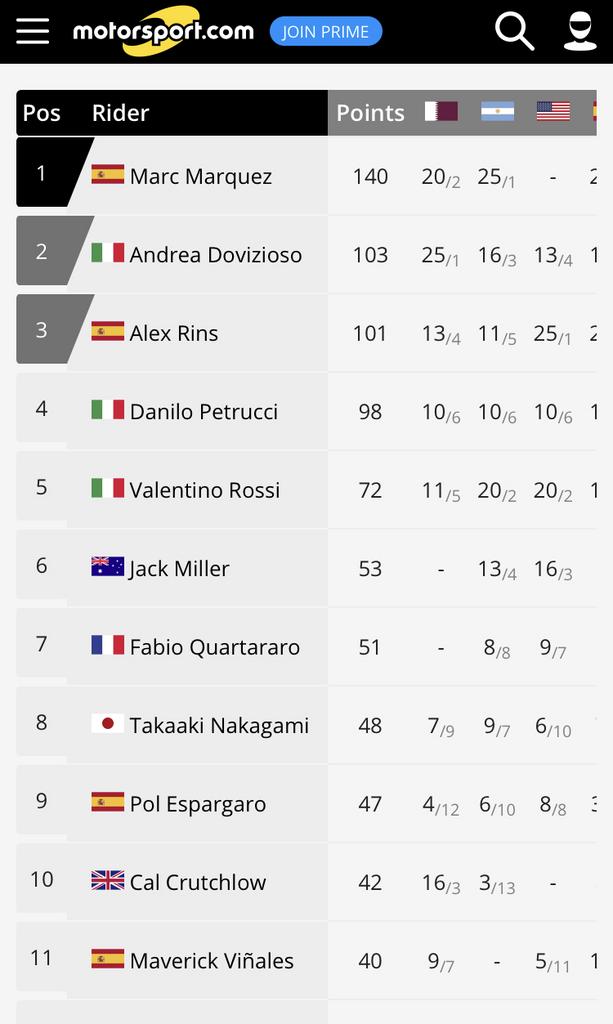Screen dimensions: 613x1024
Task: Open Marc Marquez's rider page
Action: click(200, 176)
